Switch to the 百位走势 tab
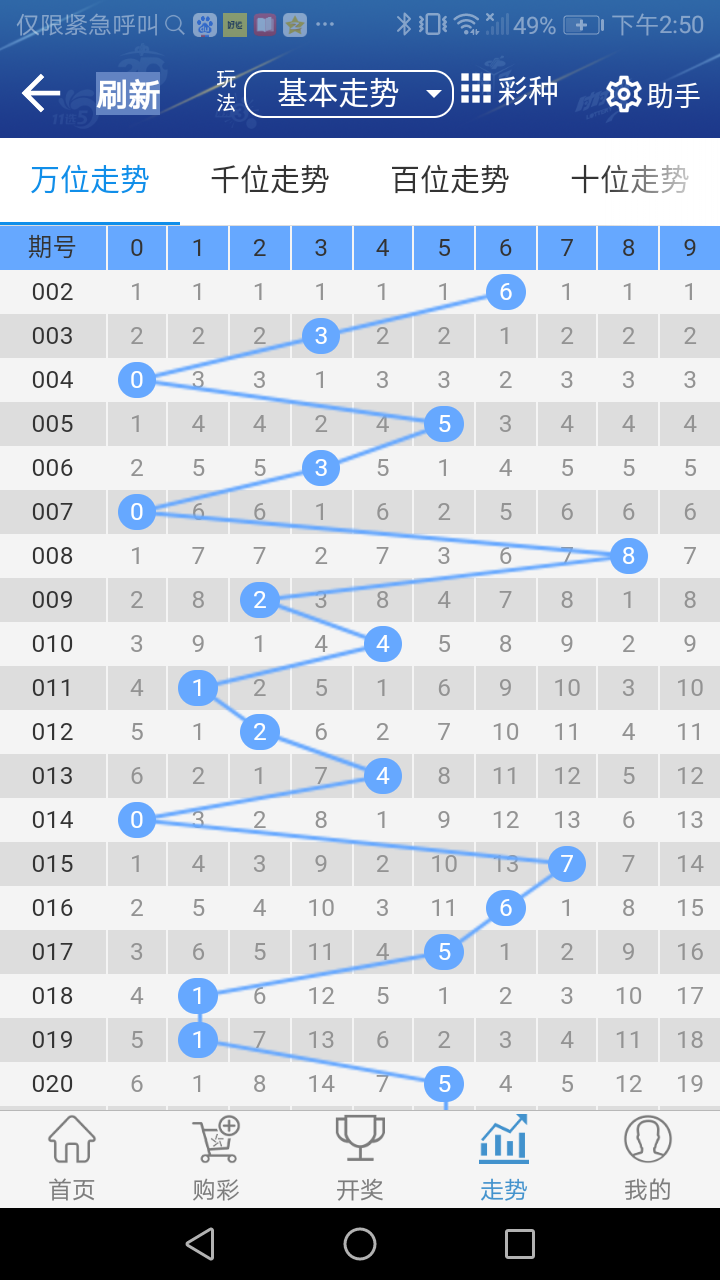 (450, 180)
